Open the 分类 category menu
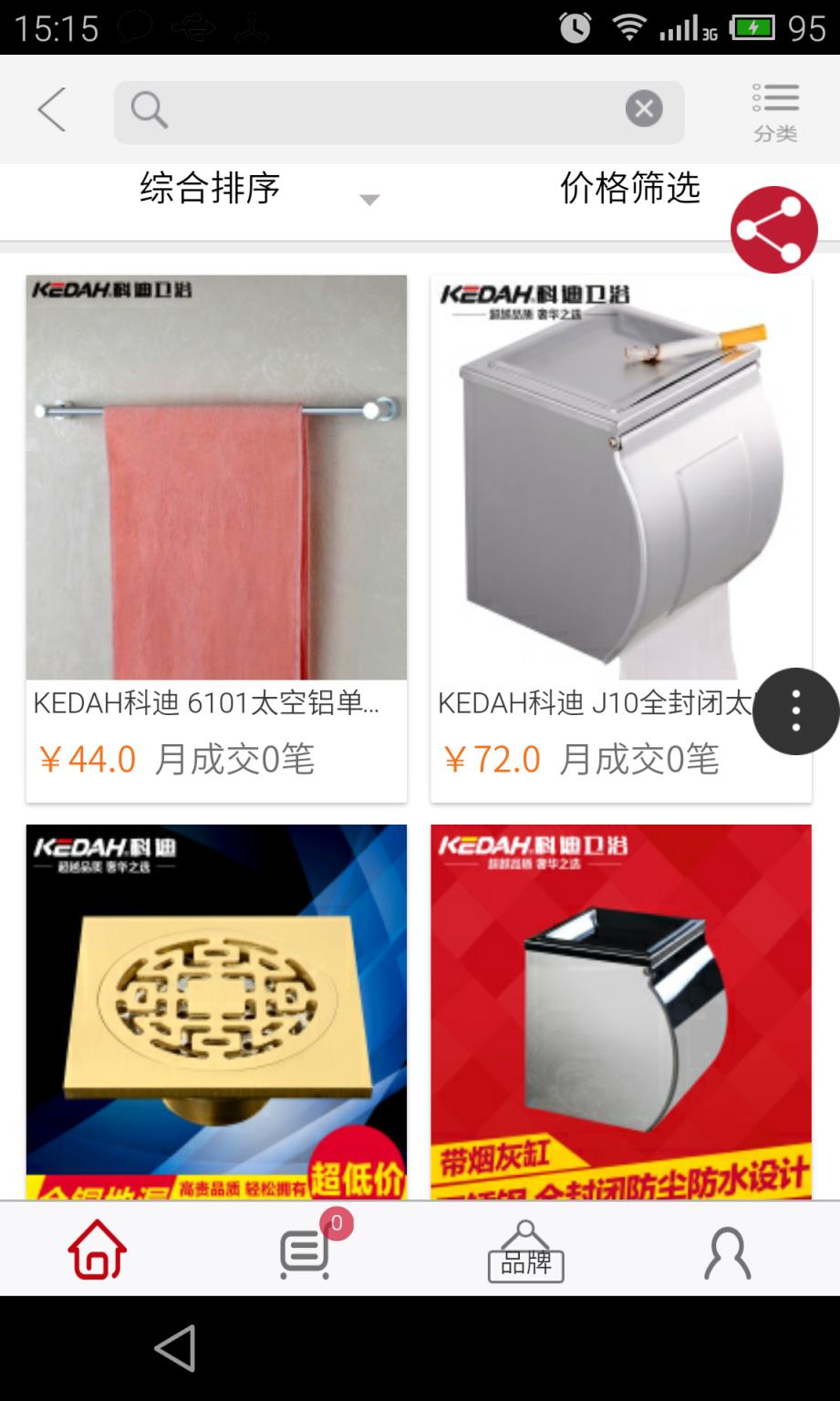 tap(775, 112)
